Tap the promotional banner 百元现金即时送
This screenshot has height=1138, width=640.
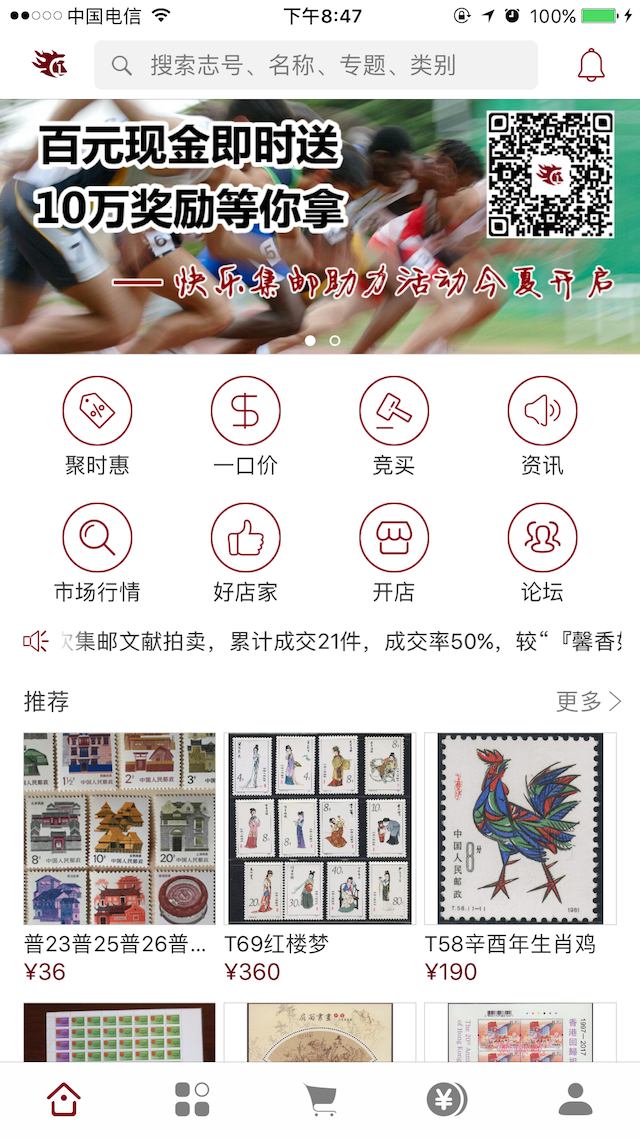coord(320,226)
